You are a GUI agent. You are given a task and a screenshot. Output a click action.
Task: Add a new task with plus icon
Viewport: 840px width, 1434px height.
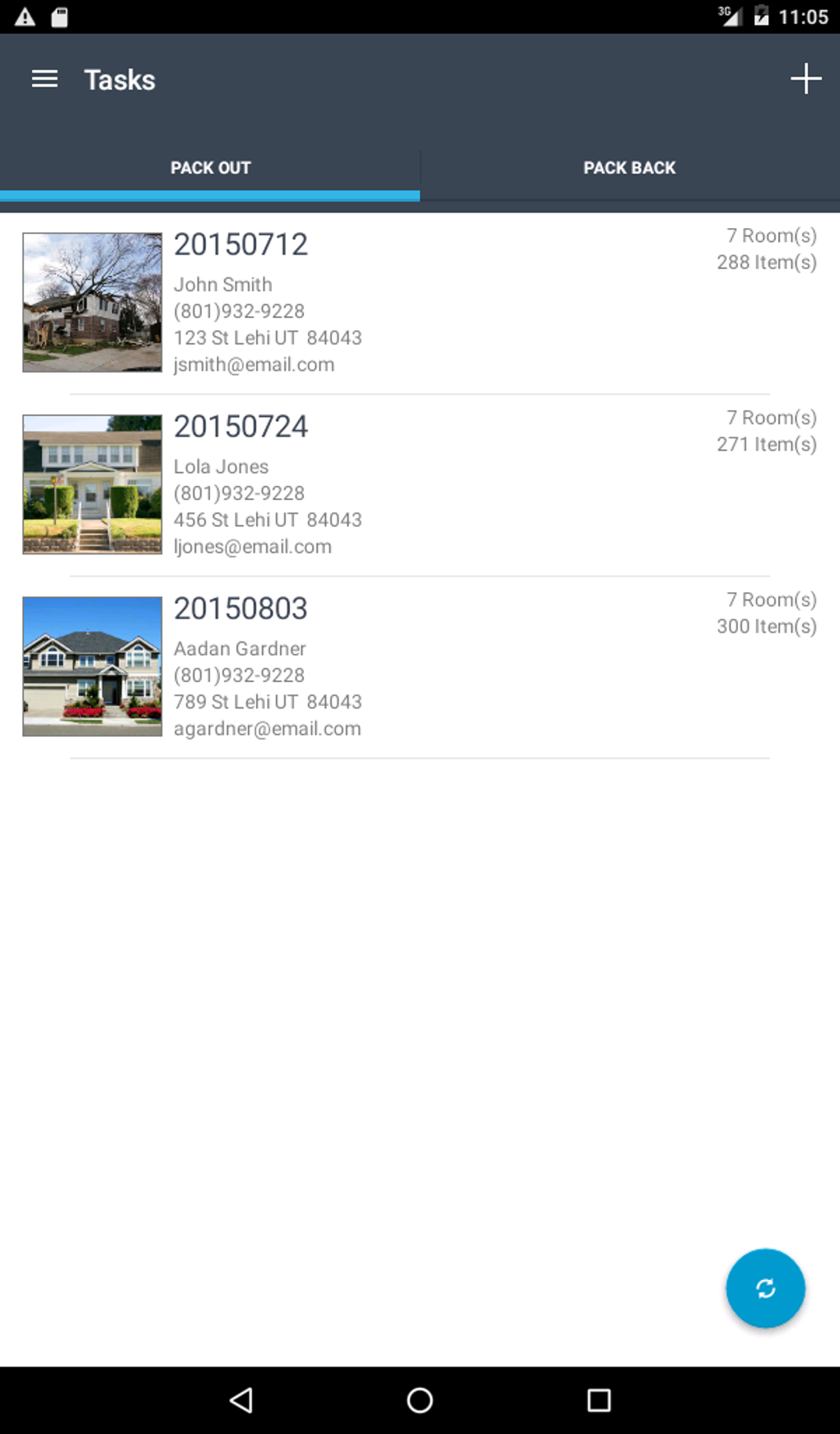(805, 79)
